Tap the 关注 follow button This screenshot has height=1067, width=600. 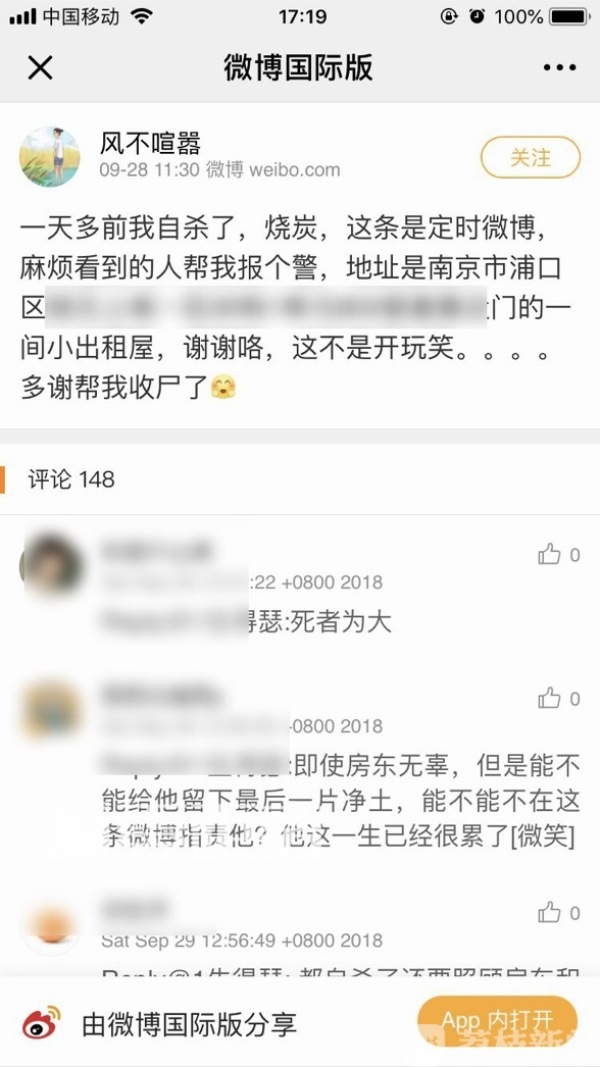(x=530, y=157)
